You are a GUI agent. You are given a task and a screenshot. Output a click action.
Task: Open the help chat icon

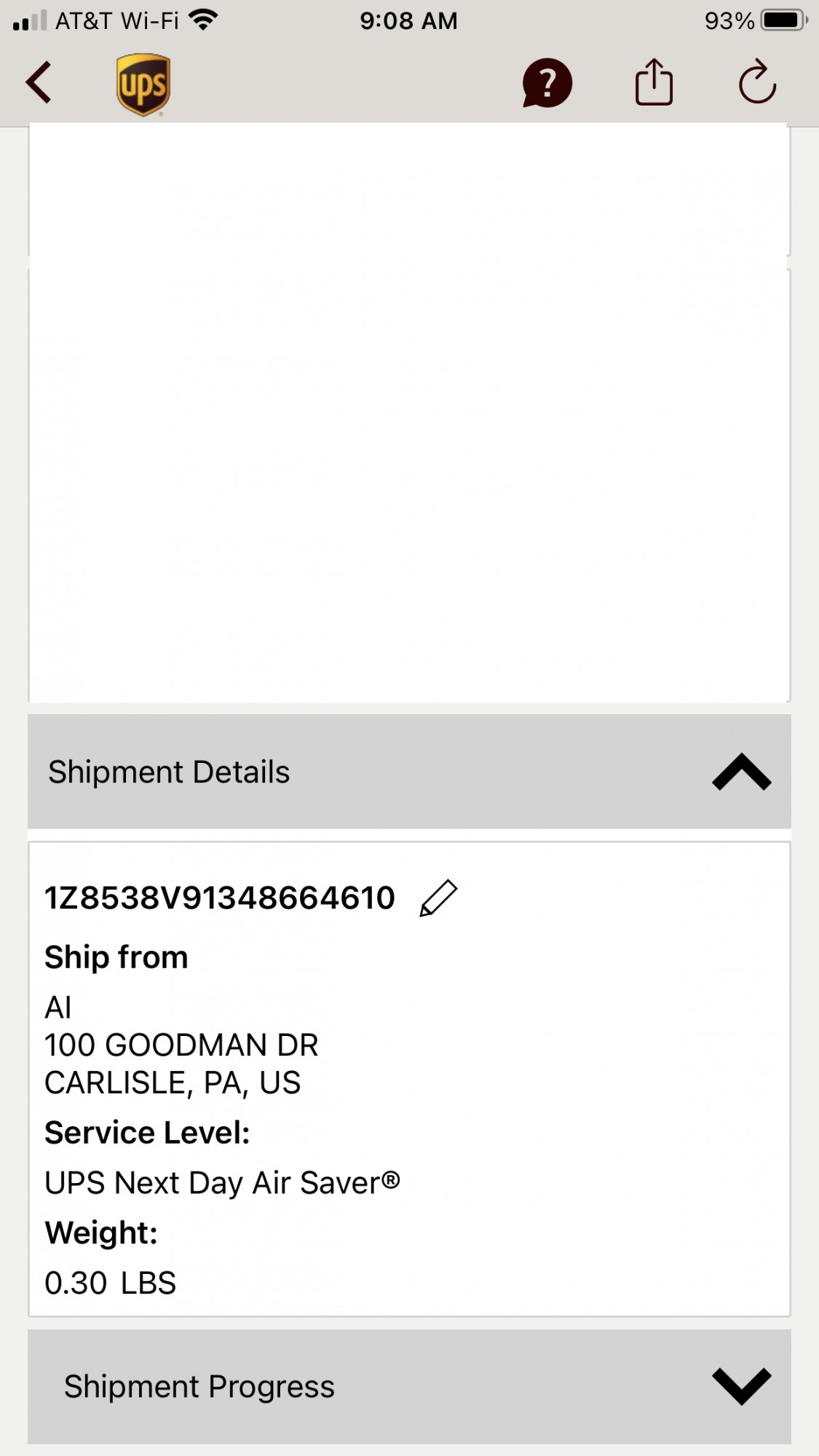[547, 83]
